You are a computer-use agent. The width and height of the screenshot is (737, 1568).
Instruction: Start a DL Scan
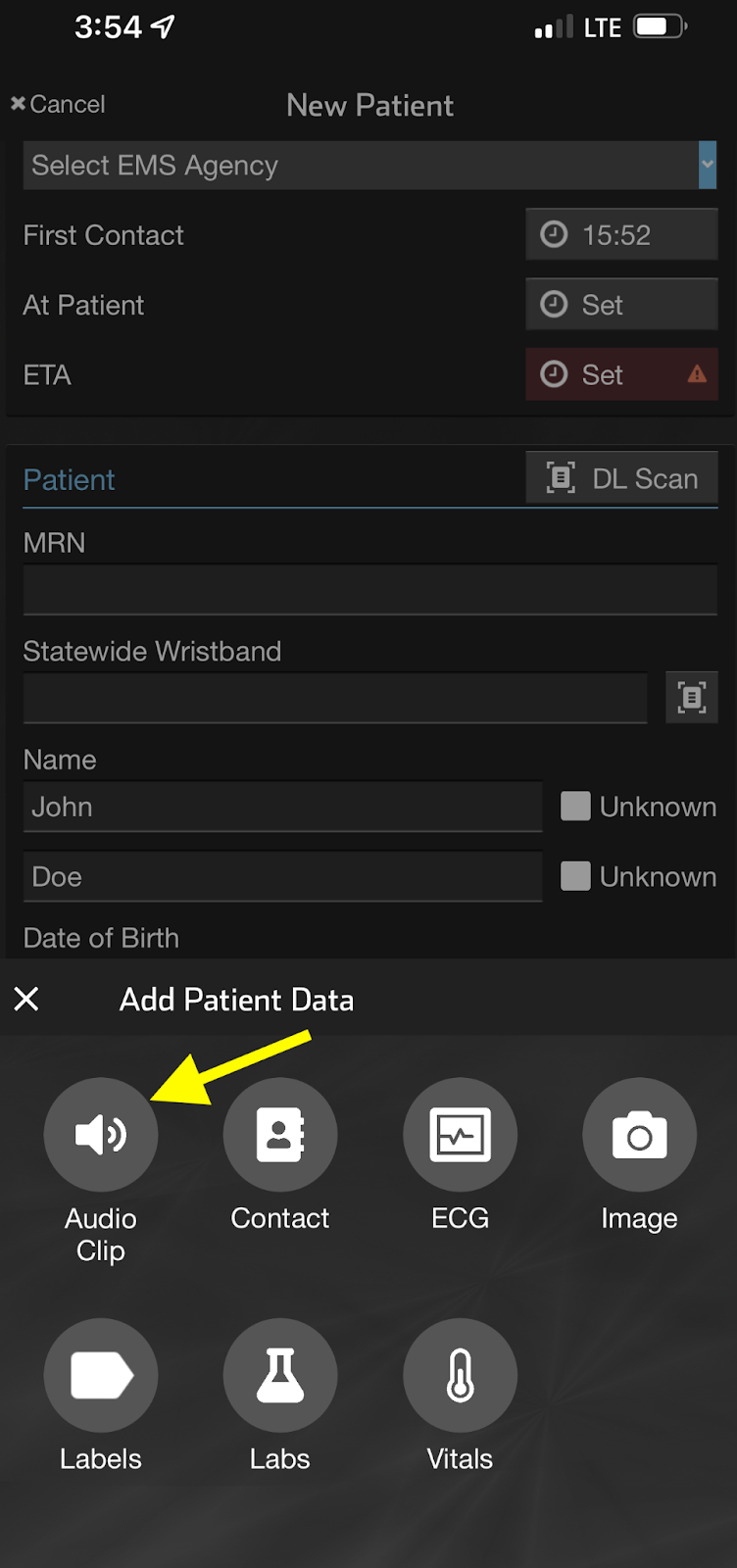pos(621,478)
